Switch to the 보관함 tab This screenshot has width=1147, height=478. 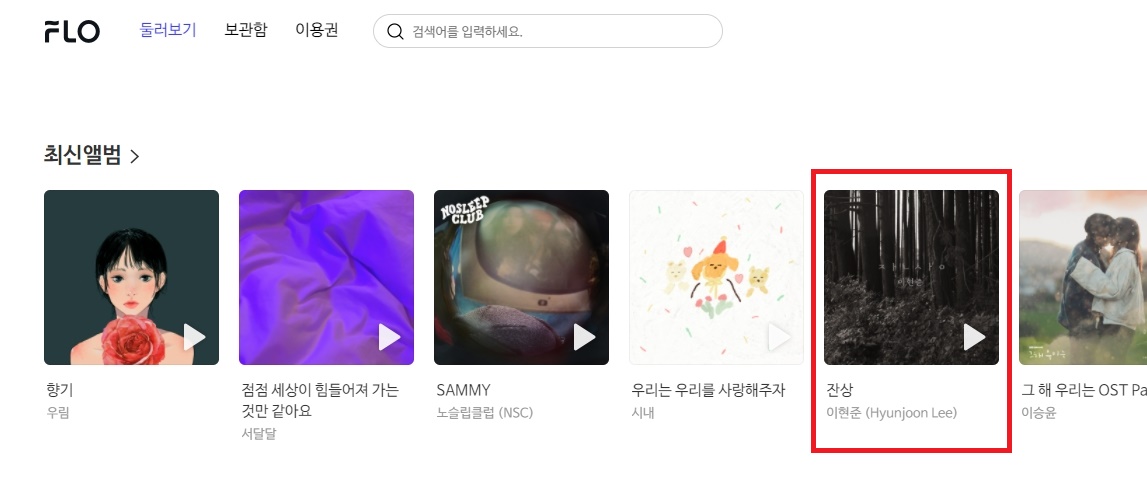click(x=245, y=30)
